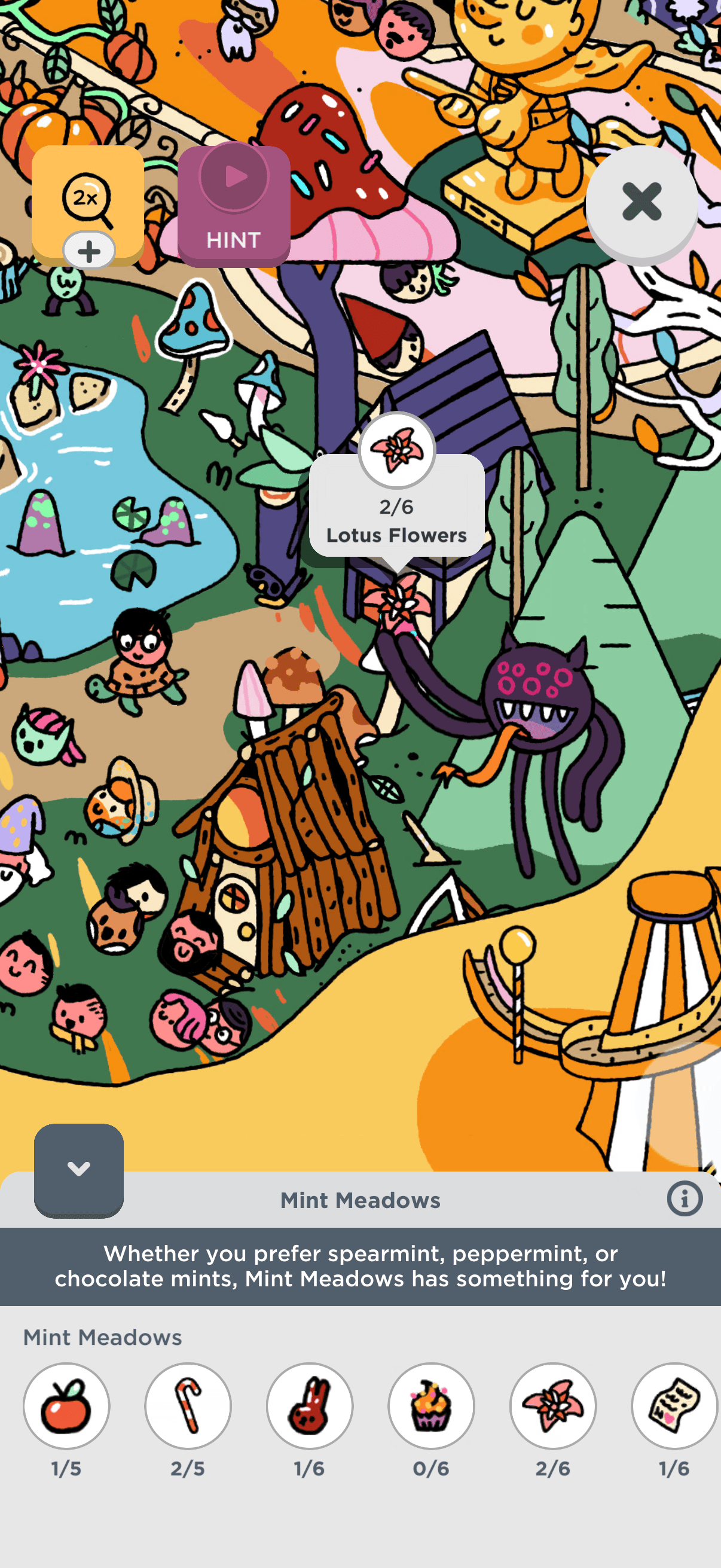The height and width of the screenshot is (1568, 721).
Task: Select the candy cane item
Action: pos(188,1405)
